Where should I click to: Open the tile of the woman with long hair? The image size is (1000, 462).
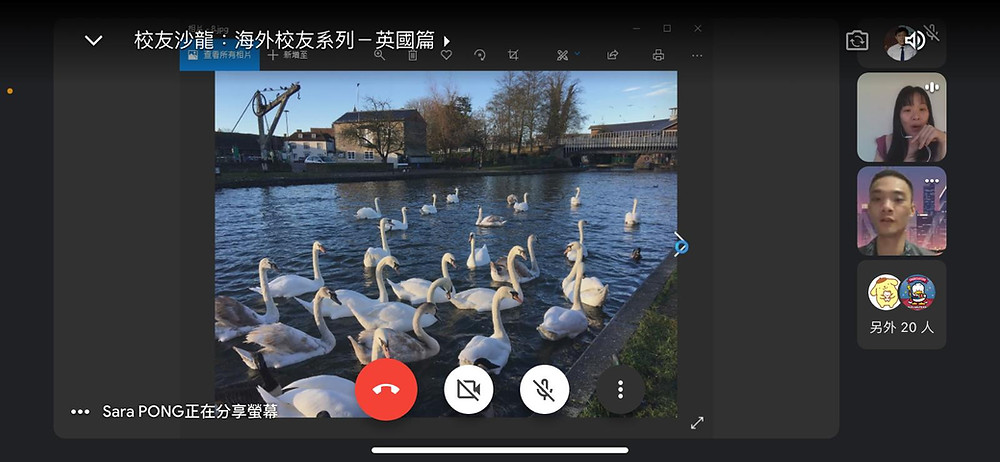click(901, 118)
